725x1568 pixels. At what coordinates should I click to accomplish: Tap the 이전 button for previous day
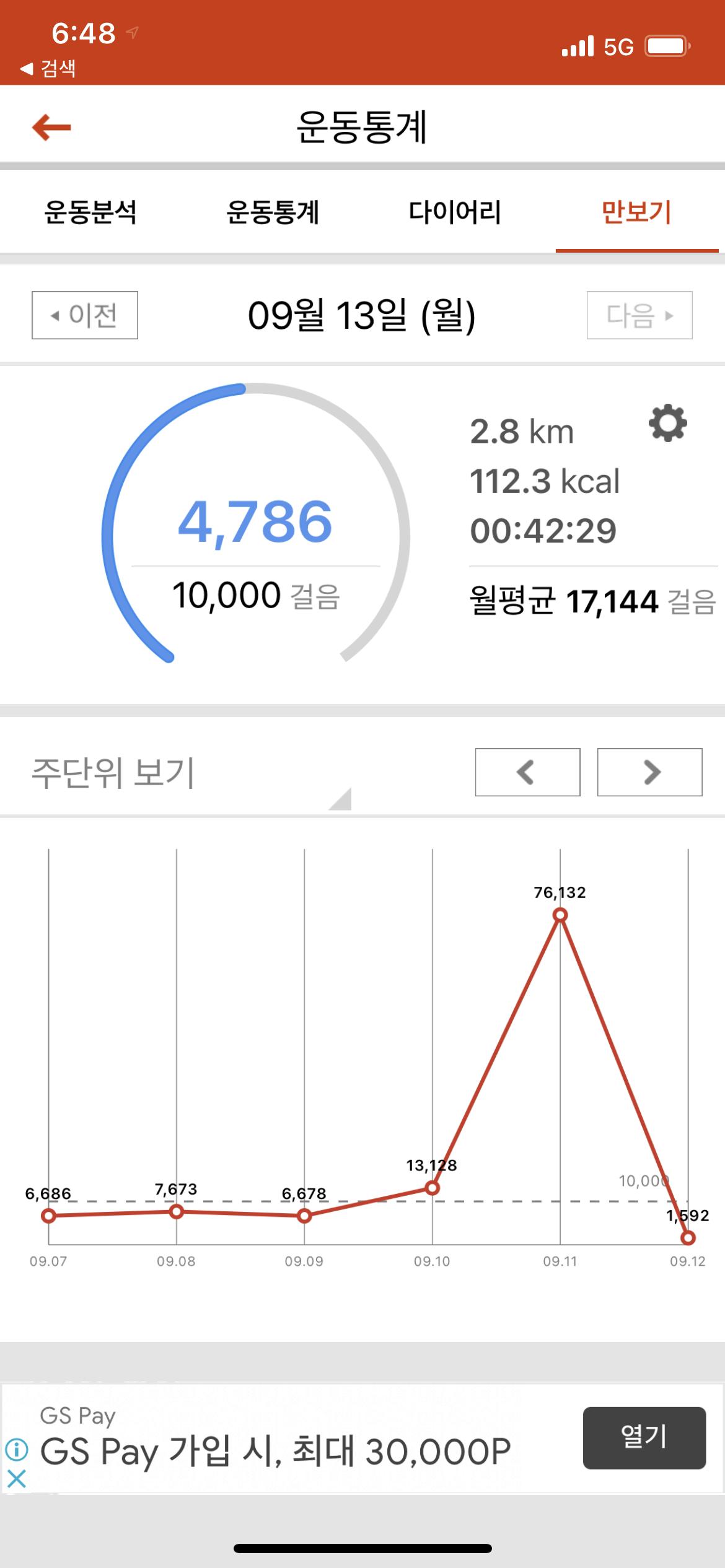pyautogui.click(x=85, y=315)
